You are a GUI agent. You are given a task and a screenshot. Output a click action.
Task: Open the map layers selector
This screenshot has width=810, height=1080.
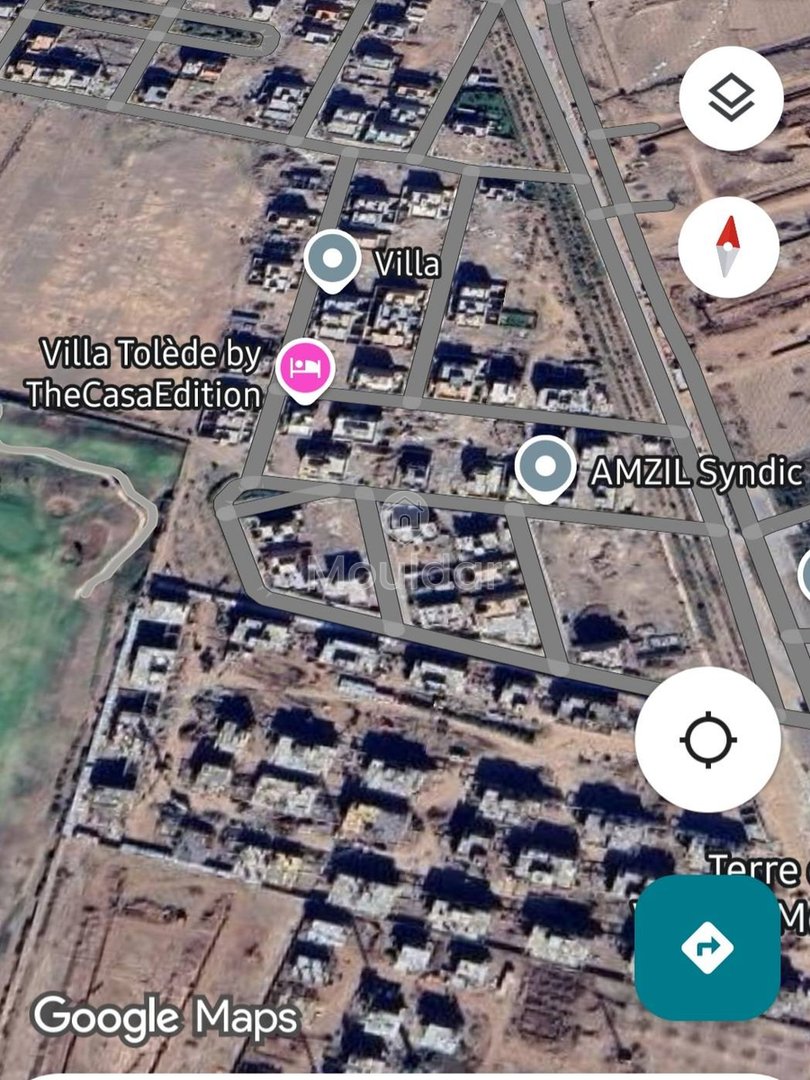730,97
